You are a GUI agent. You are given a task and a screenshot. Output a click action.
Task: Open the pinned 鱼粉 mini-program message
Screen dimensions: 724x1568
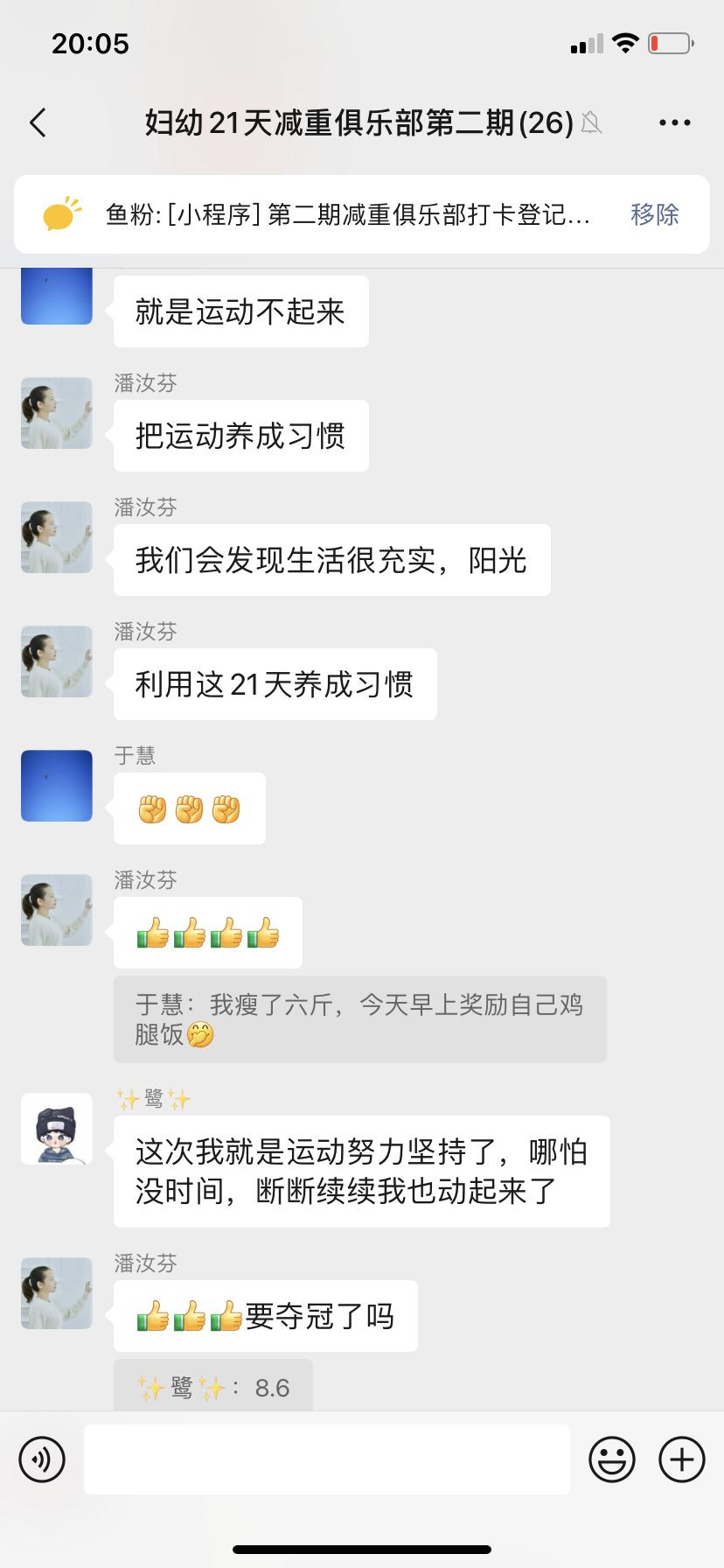(347, 214)
